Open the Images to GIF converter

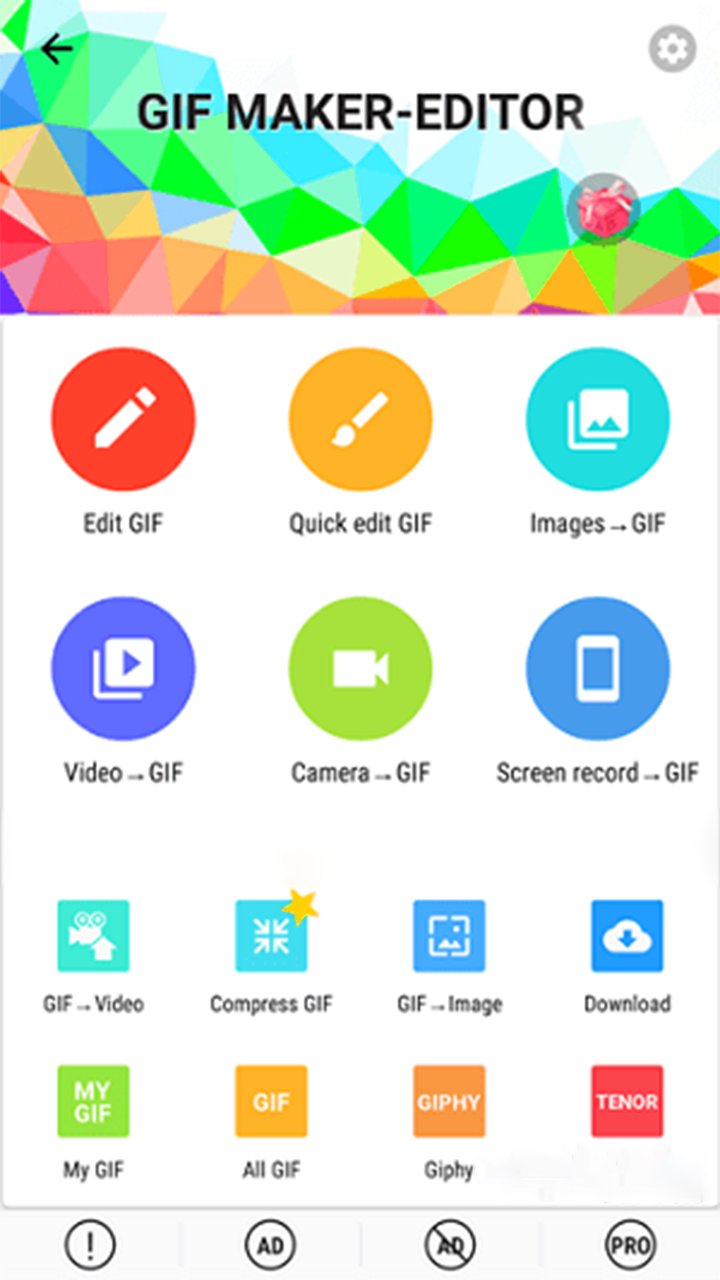pos(597,418)
